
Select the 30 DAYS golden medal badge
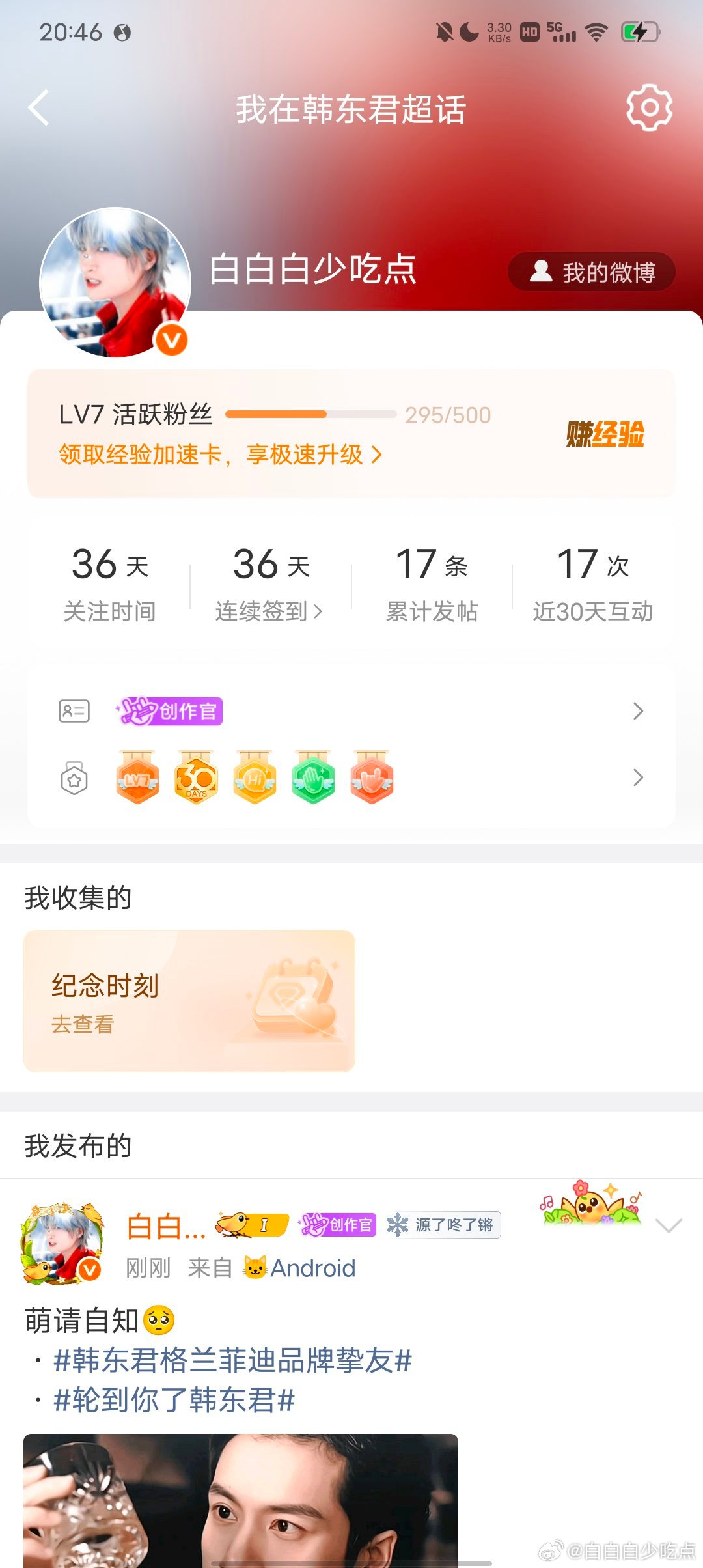pos(195,779)
